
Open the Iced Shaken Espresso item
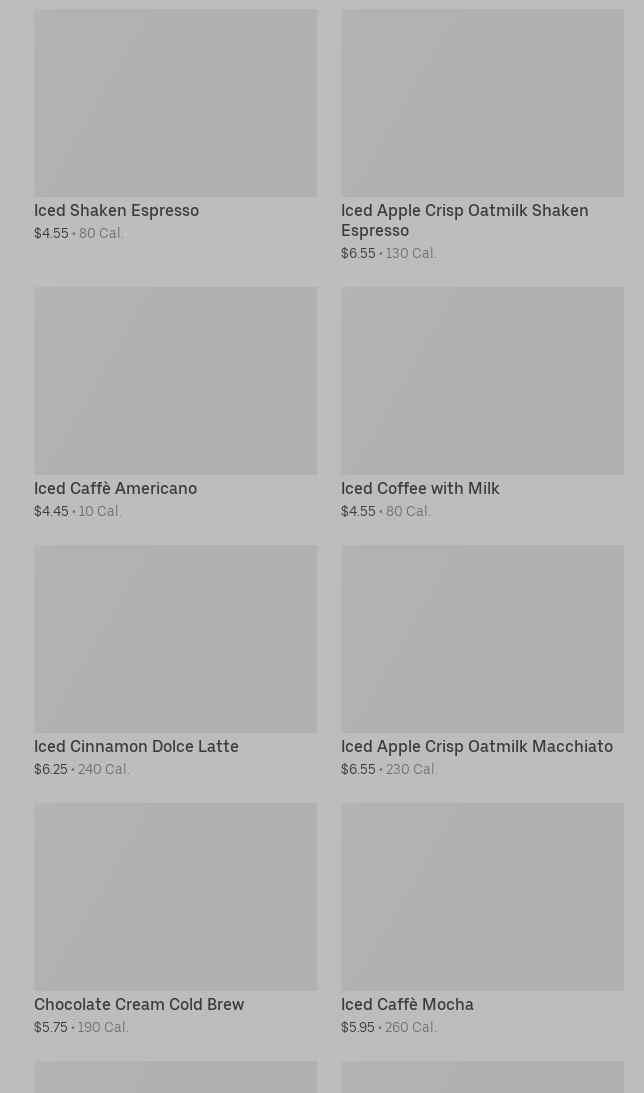pos(176,125)
